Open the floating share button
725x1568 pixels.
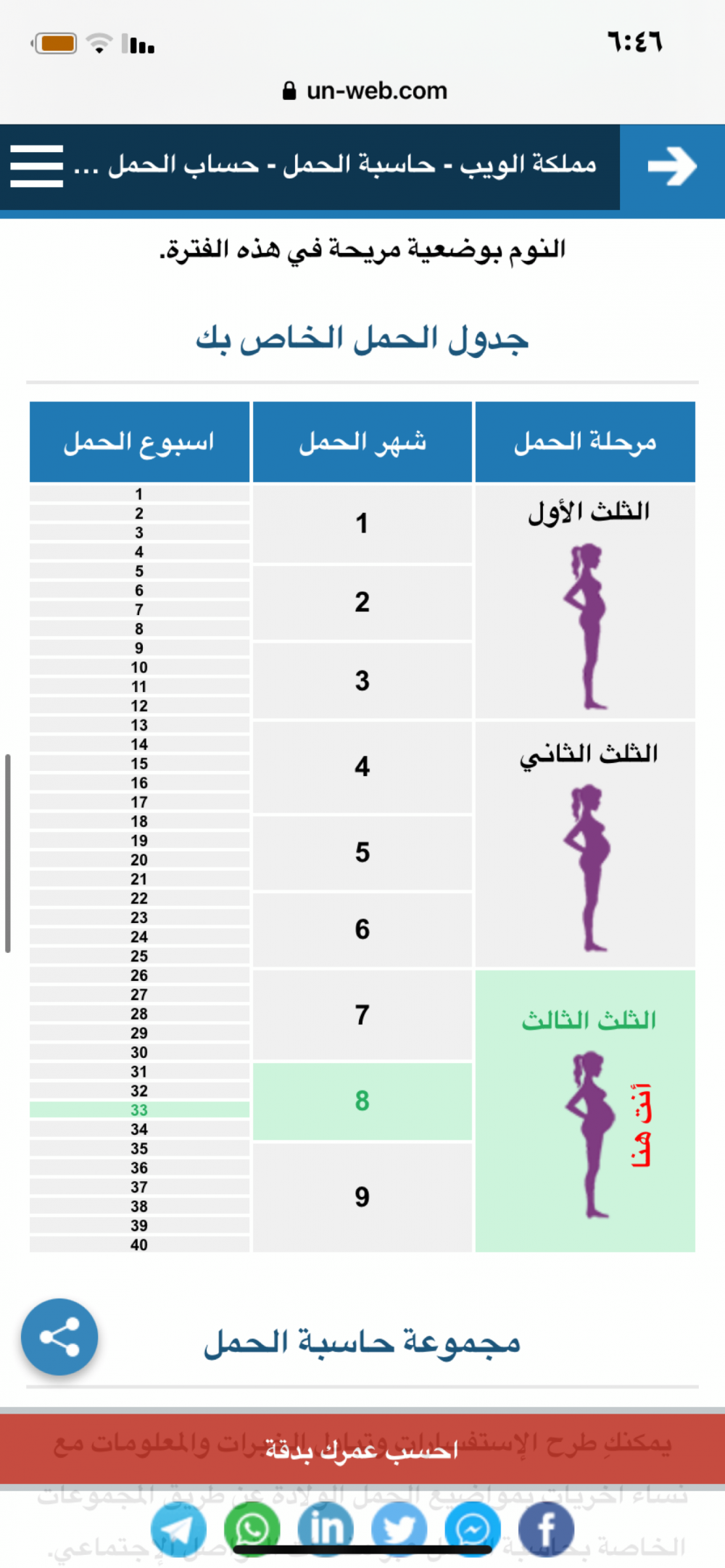[59, 1337]
